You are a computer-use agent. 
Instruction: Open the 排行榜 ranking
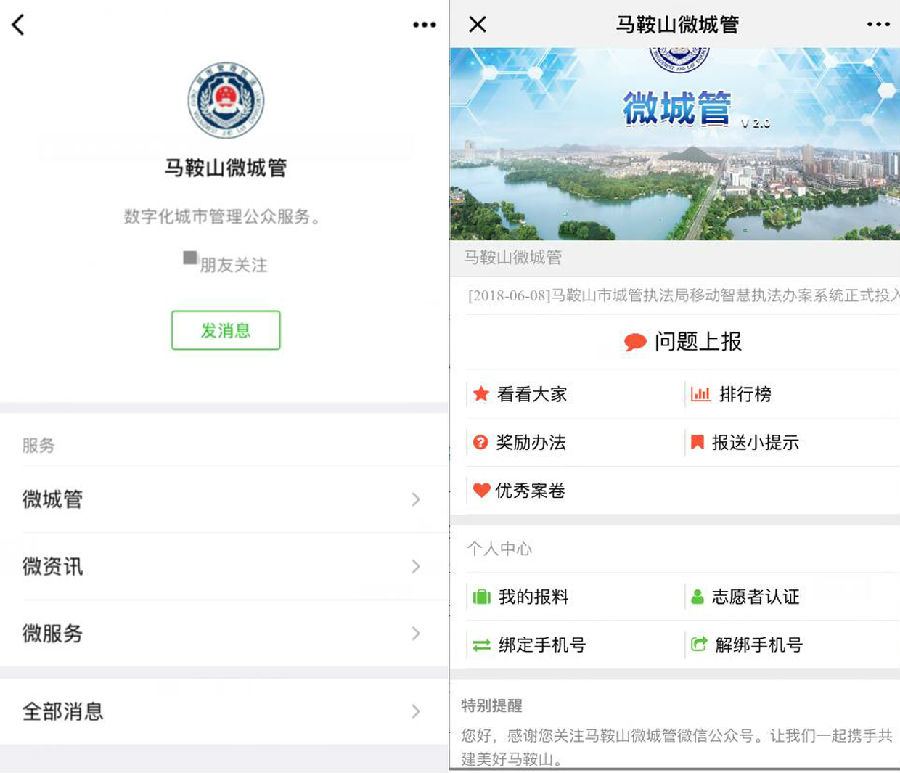745,394
